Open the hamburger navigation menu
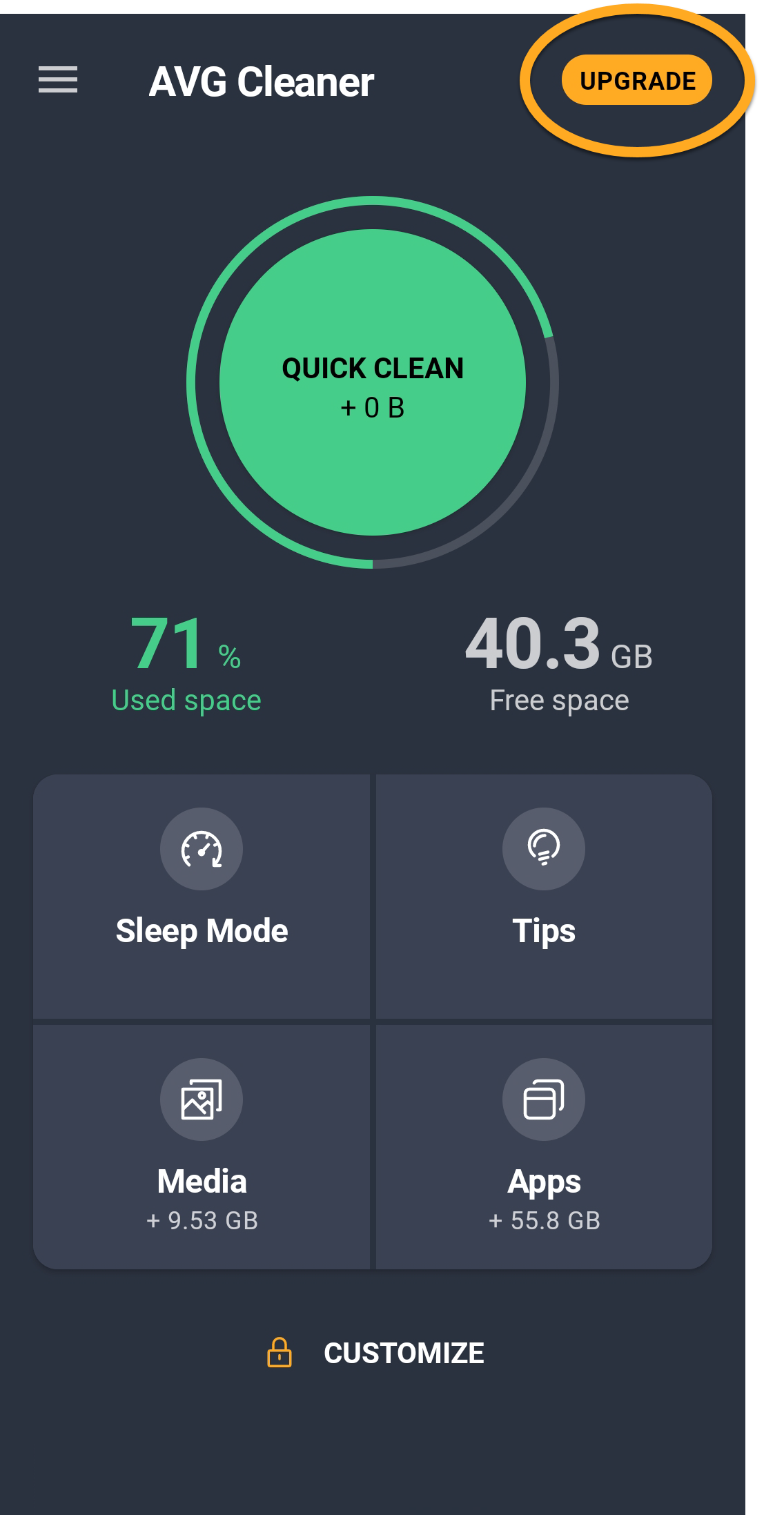Viewport: 784px width, 1515px height. click(58, 80)
